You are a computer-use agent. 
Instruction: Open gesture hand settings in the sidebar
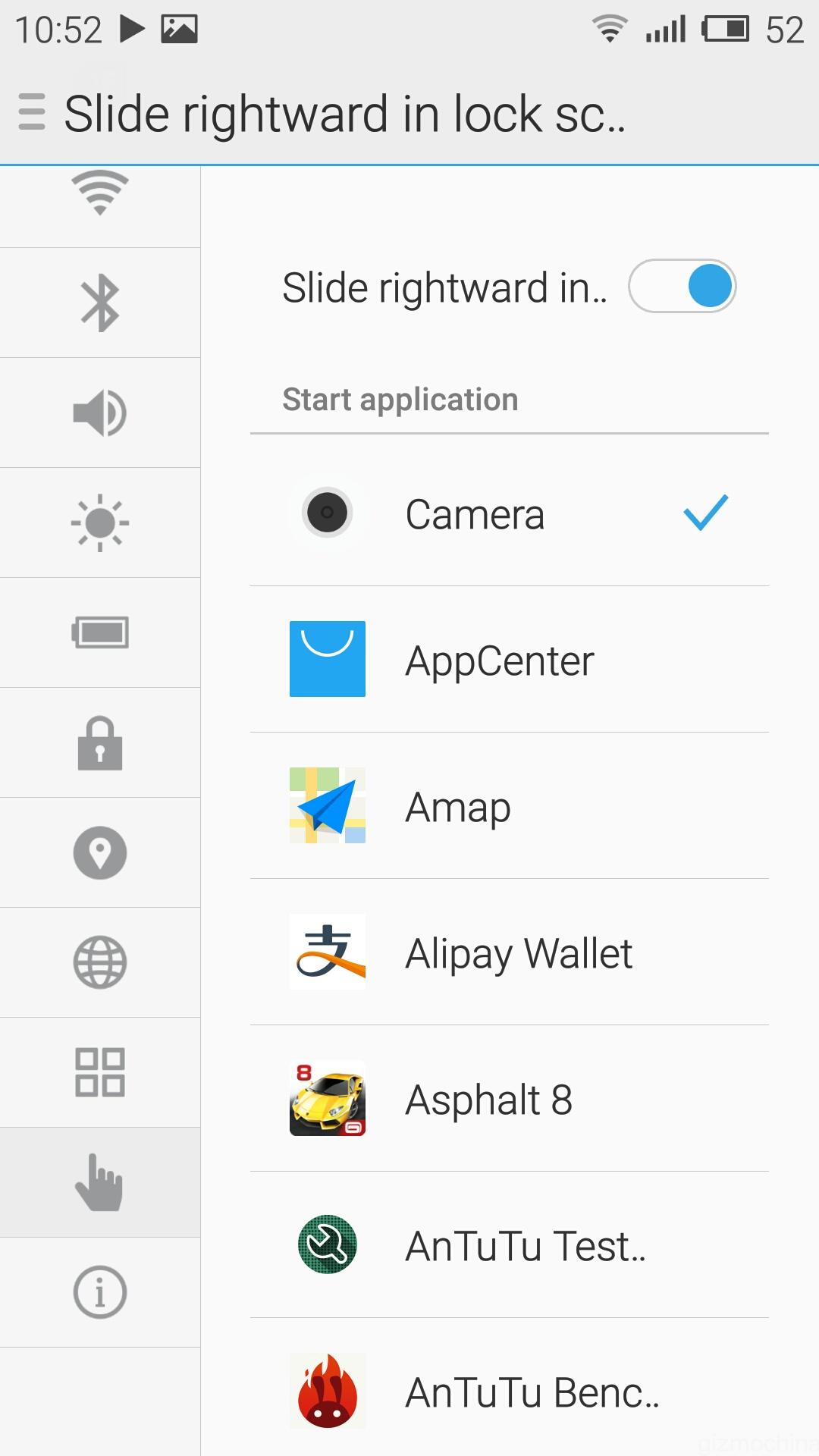(100, 1182)
